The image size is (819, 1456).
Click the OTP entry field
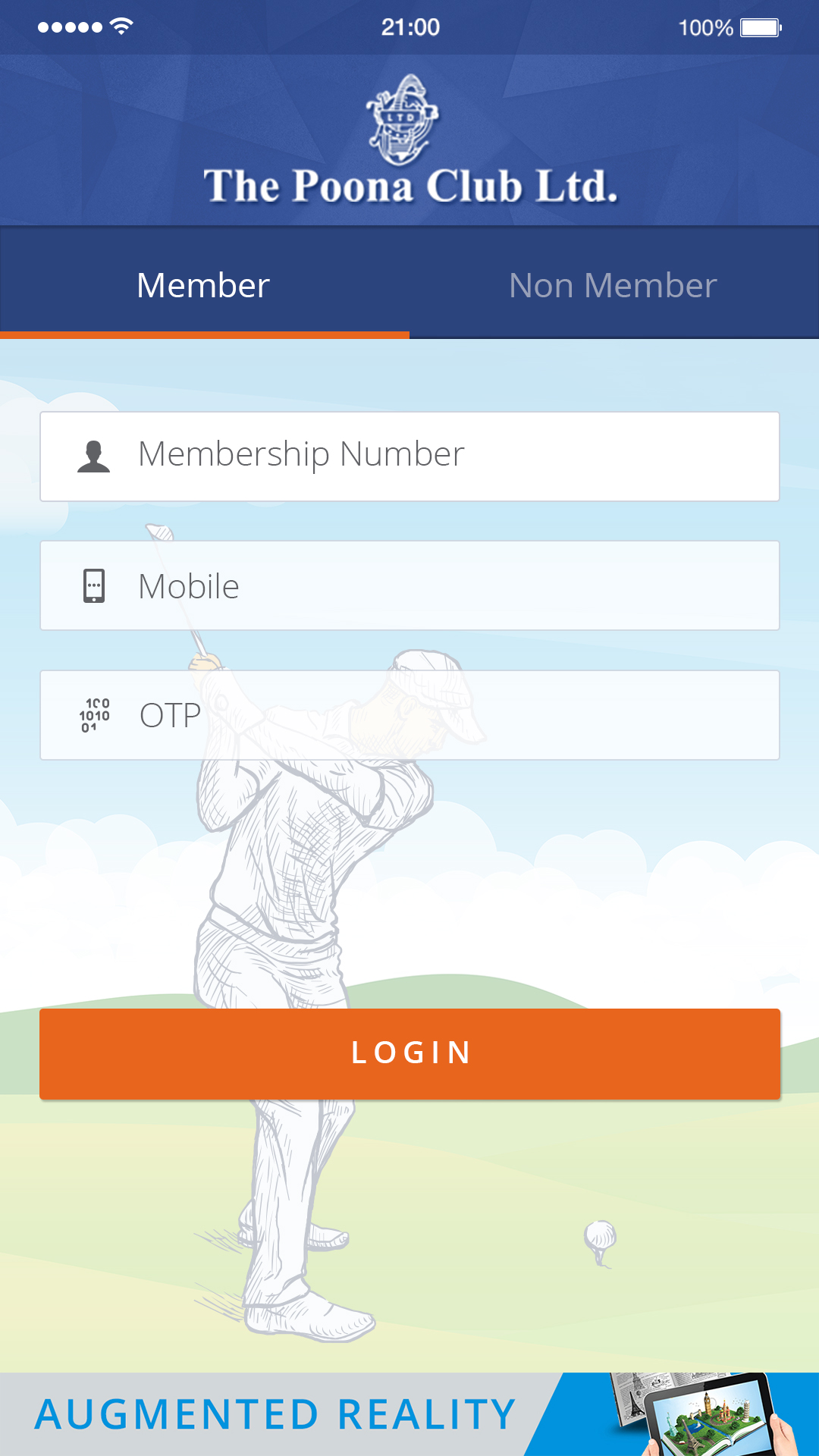pyautogui.click(x=409, y=714)
